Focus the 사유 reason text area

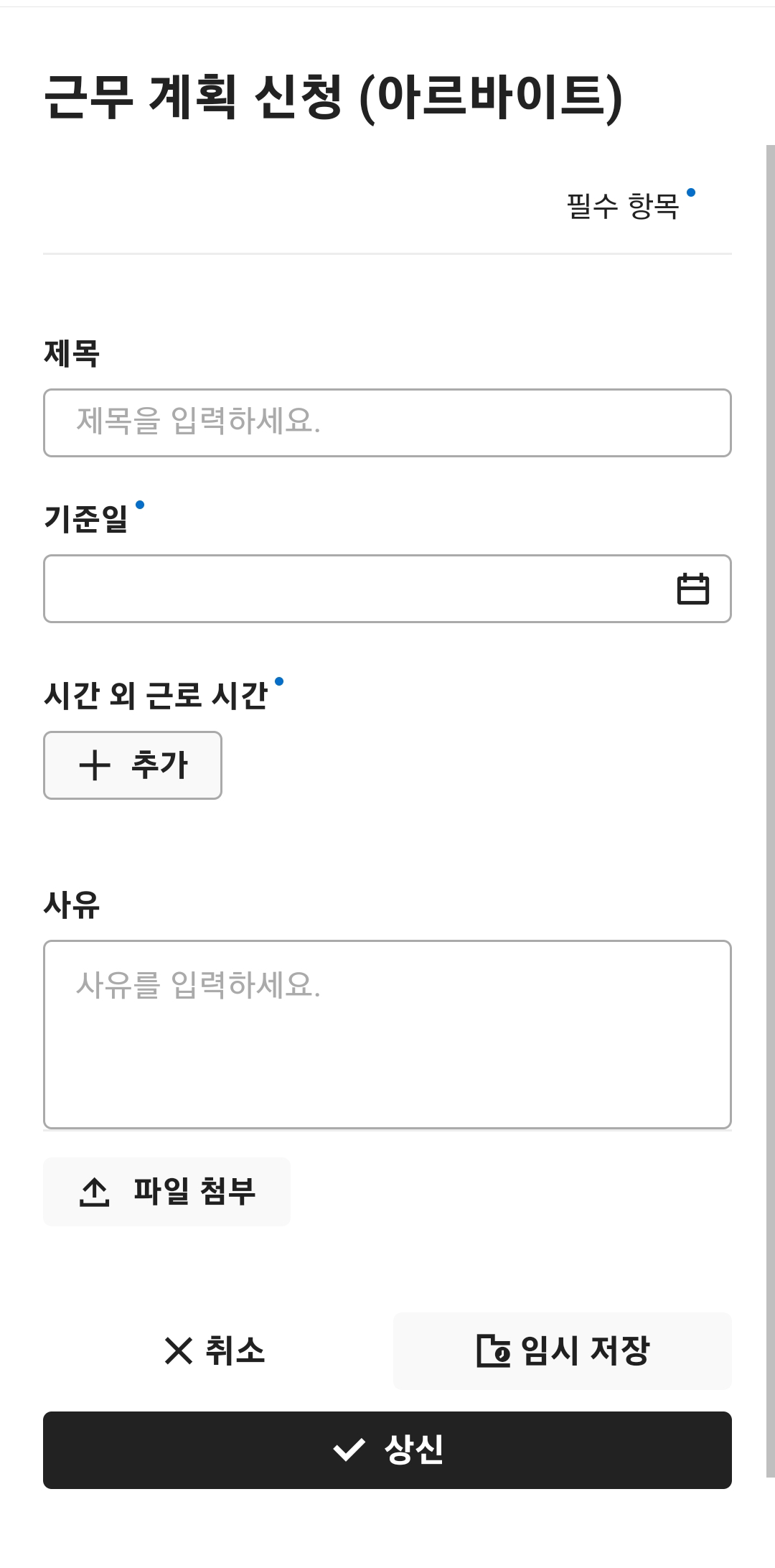point(387,1035)
